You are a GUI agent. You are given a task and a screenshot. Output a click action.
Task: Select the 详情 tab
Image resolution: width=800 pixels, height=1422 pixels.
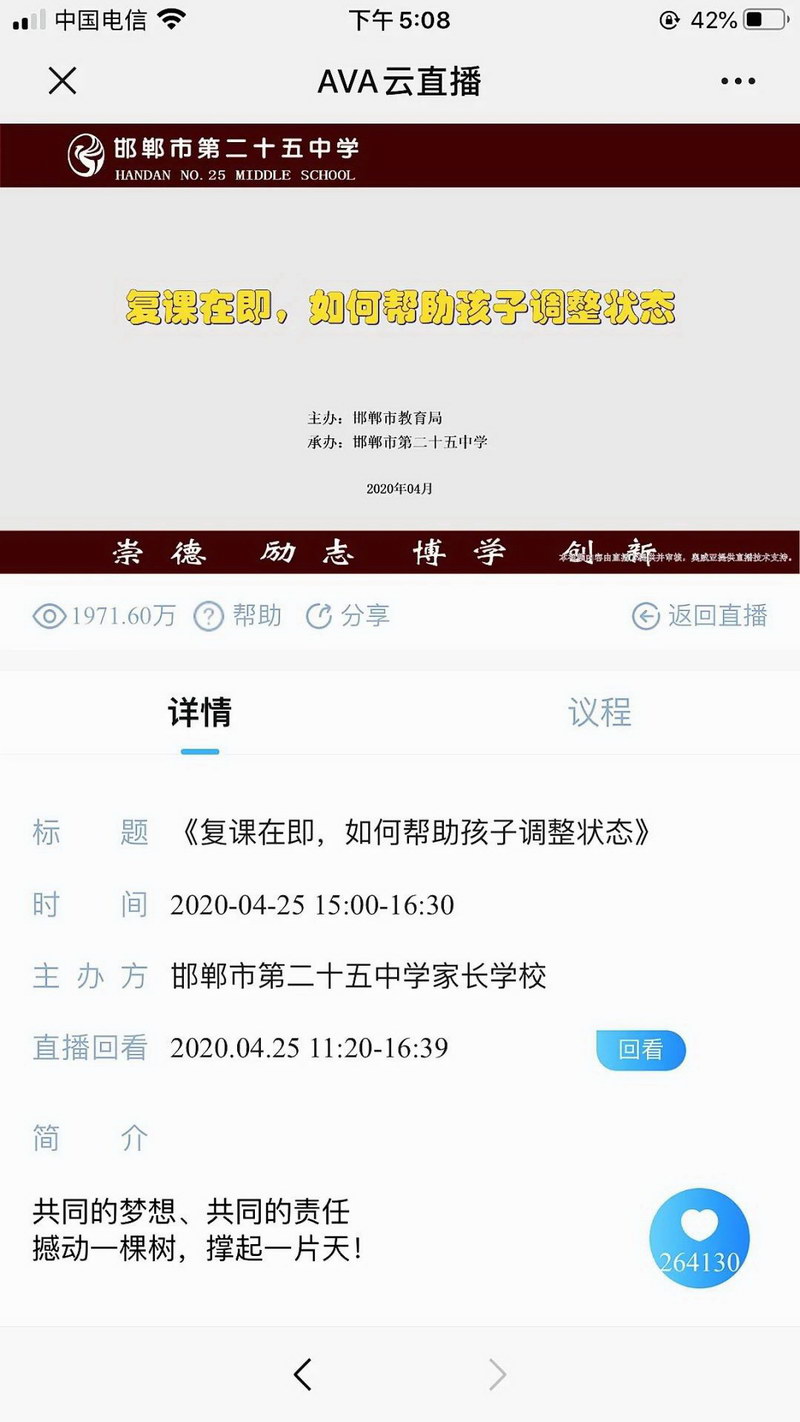(x=200, y=712)
